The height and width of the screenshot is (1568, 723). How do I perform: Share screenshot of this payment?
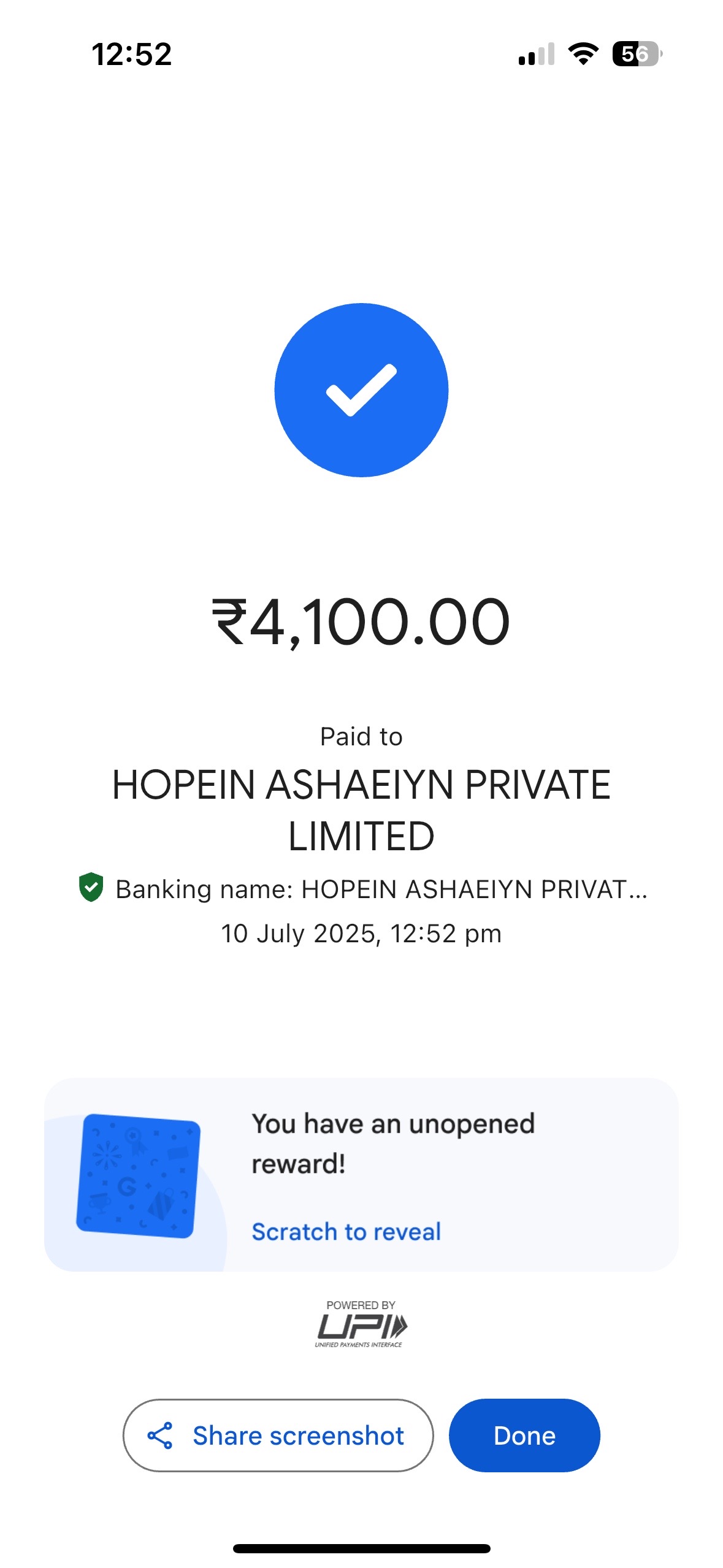[x=278, y=1435]
